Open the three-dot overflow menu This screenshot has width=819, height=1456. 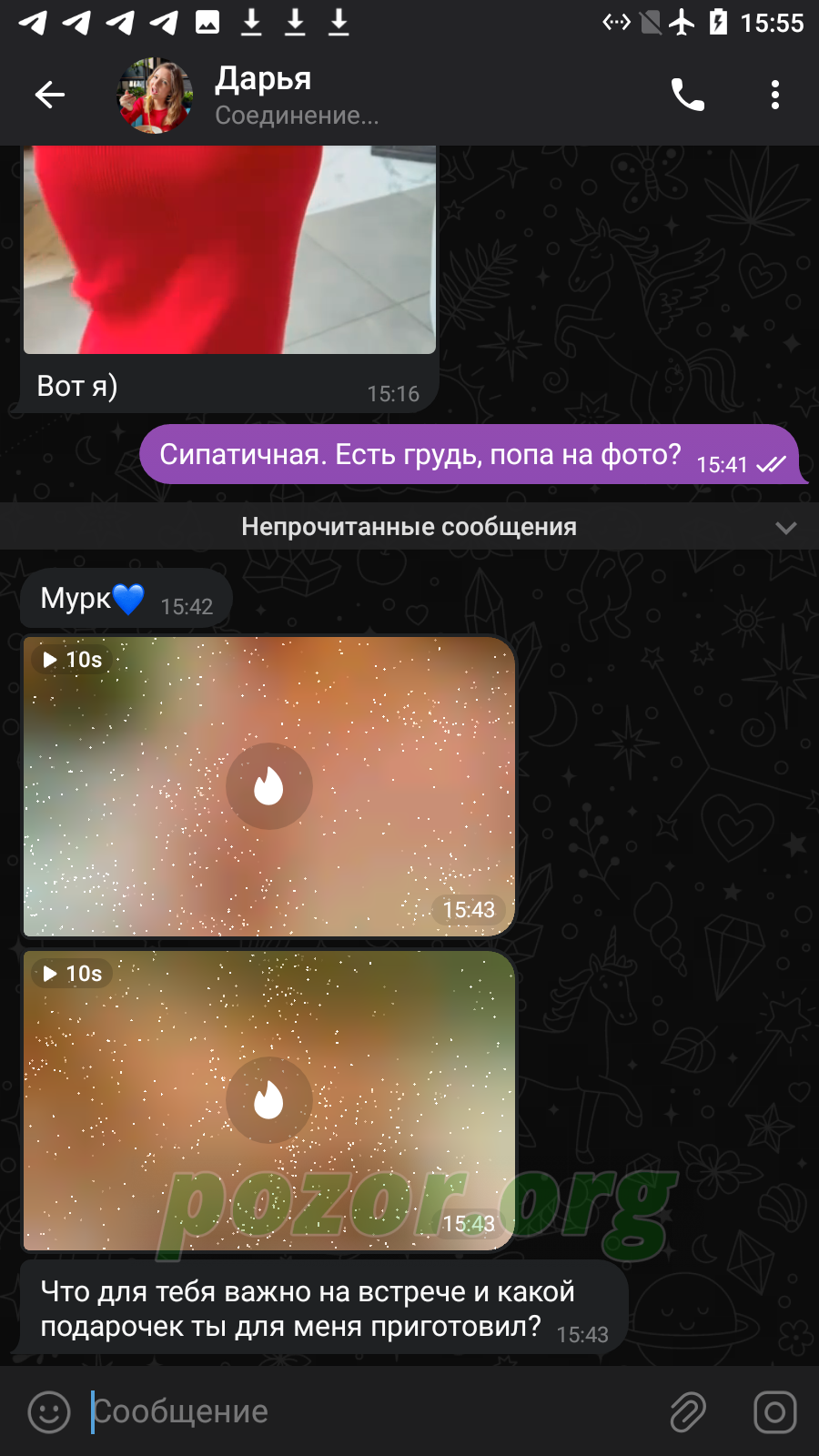point(775,95)
